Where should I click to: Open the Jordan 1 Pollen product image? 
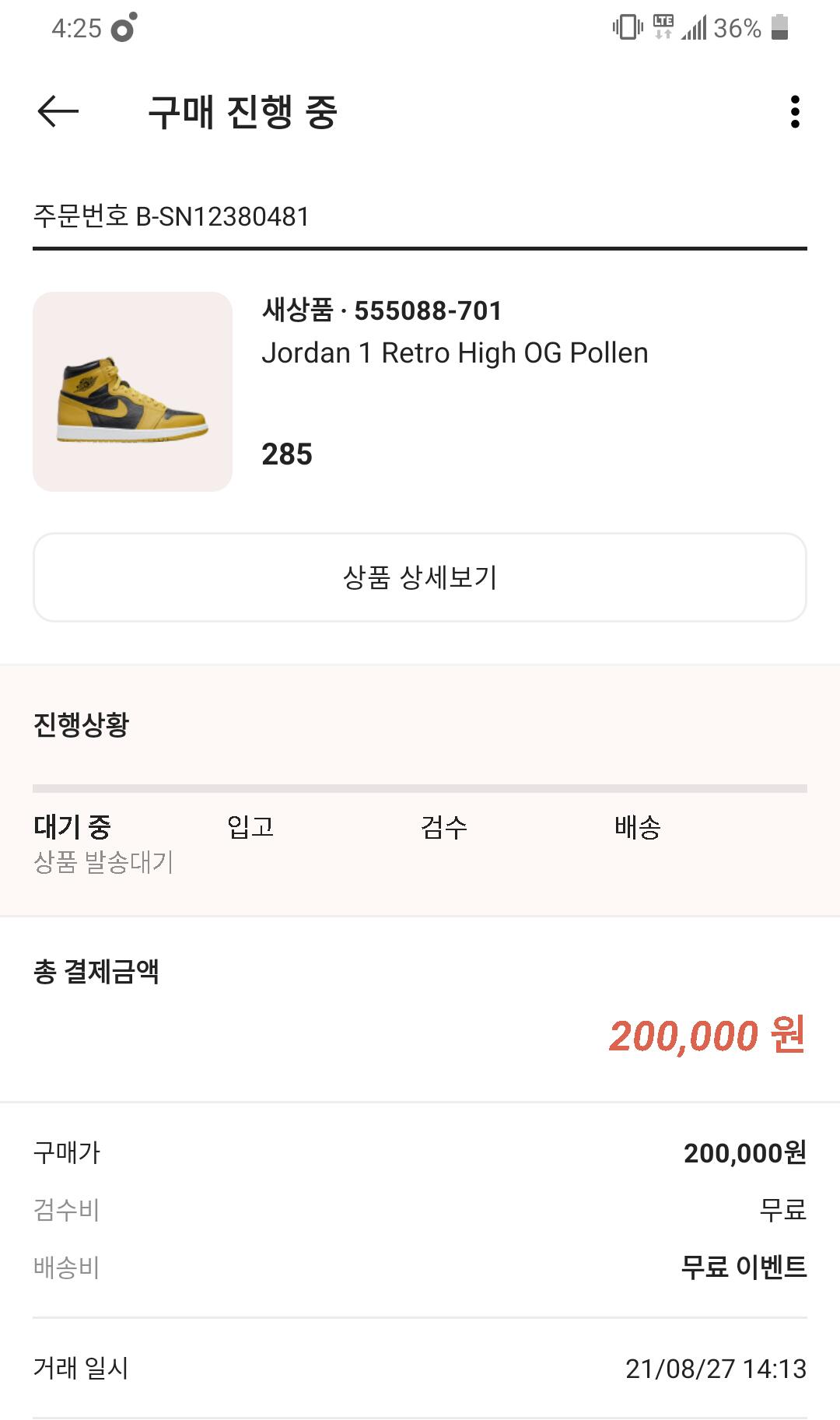[x=132, y=391]
